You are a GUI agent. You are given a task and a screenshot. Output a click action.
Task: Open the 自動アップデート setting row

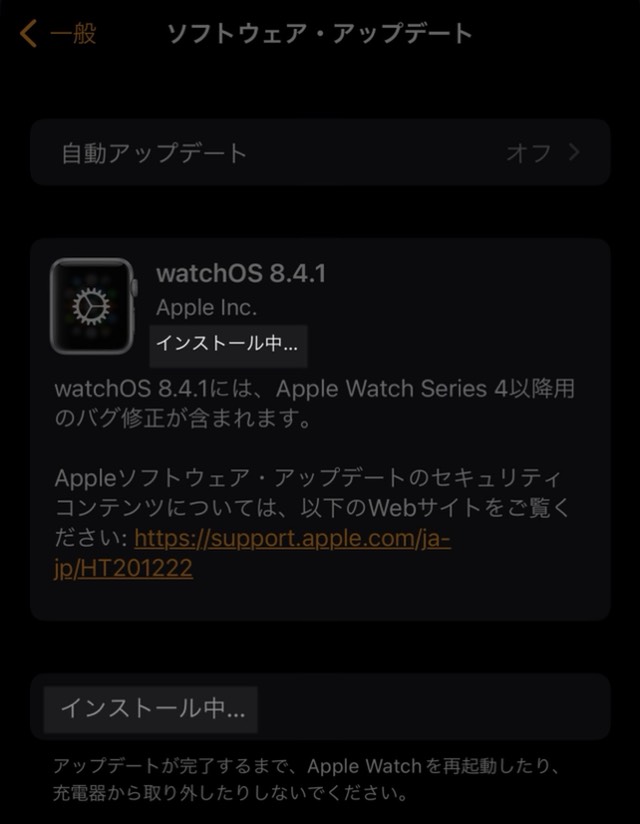[320, 153]
